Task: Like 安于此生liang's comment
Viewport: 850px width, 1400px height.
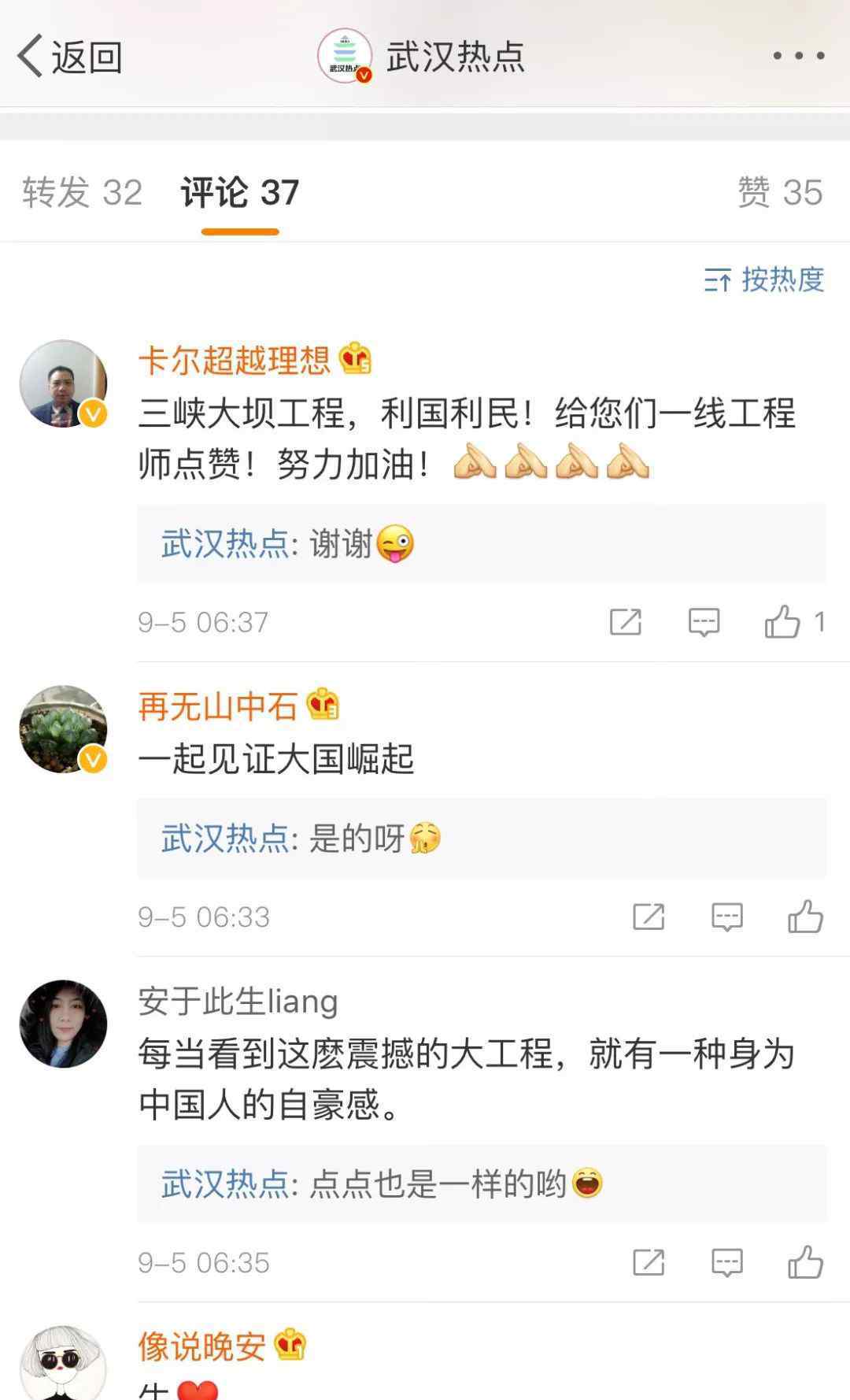Action: (x=805, y=1262)
